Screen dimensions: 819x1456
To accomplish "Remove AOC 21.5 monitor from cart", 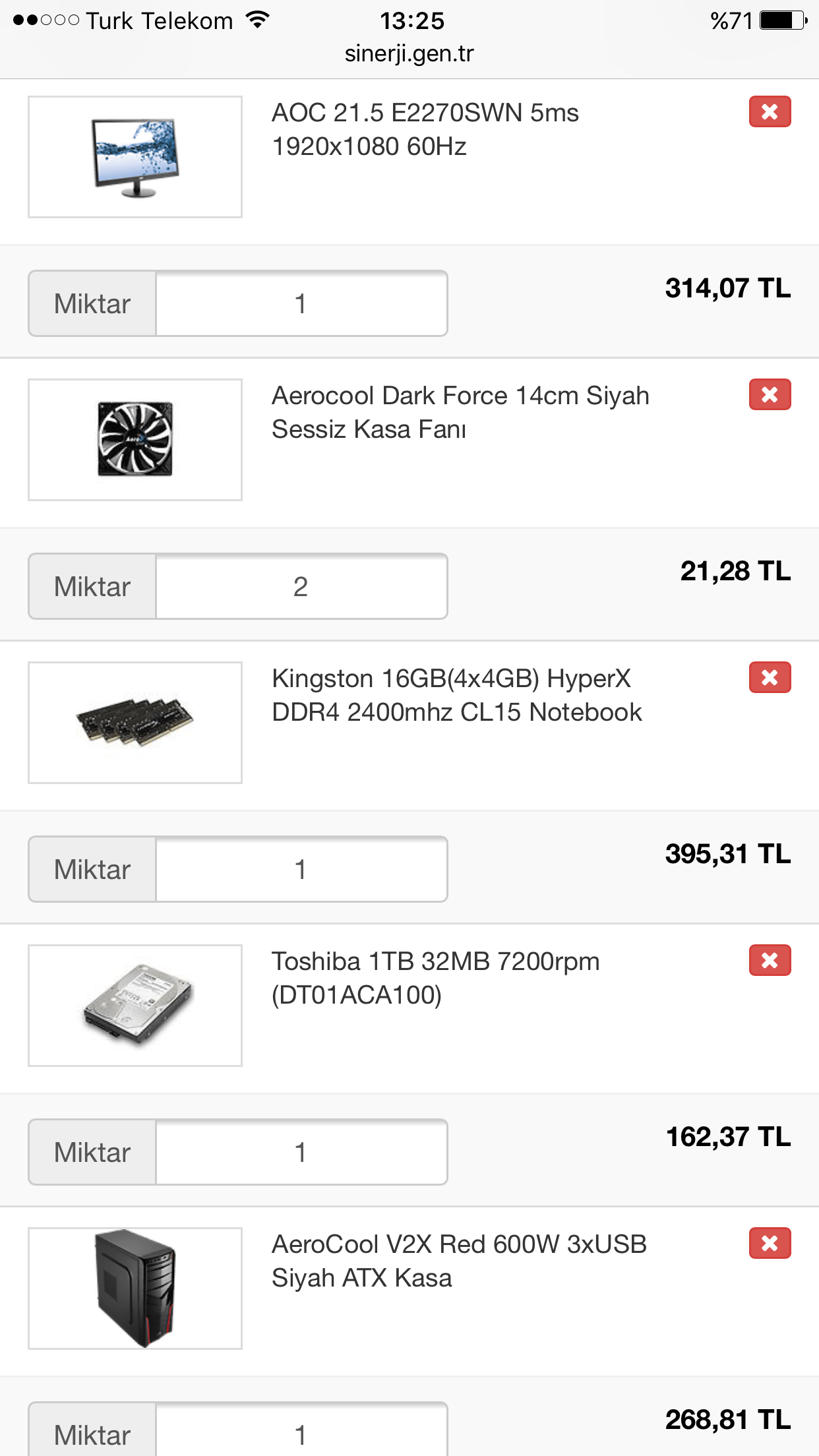I will pyautogui.click(x=770, y=111).
